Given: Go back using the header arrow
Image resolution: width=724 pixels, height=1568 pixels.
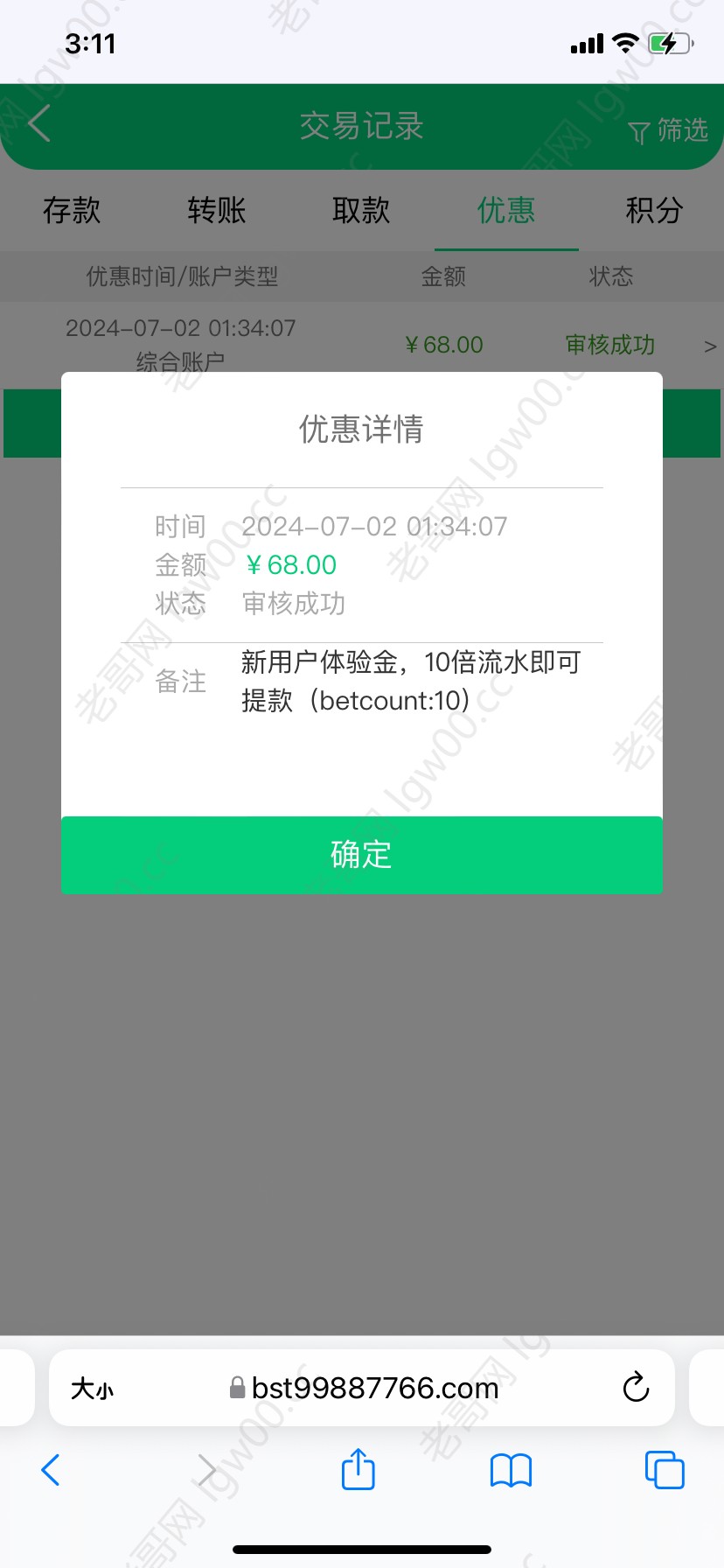Looking at the screenshot, I should coord(39,123).
